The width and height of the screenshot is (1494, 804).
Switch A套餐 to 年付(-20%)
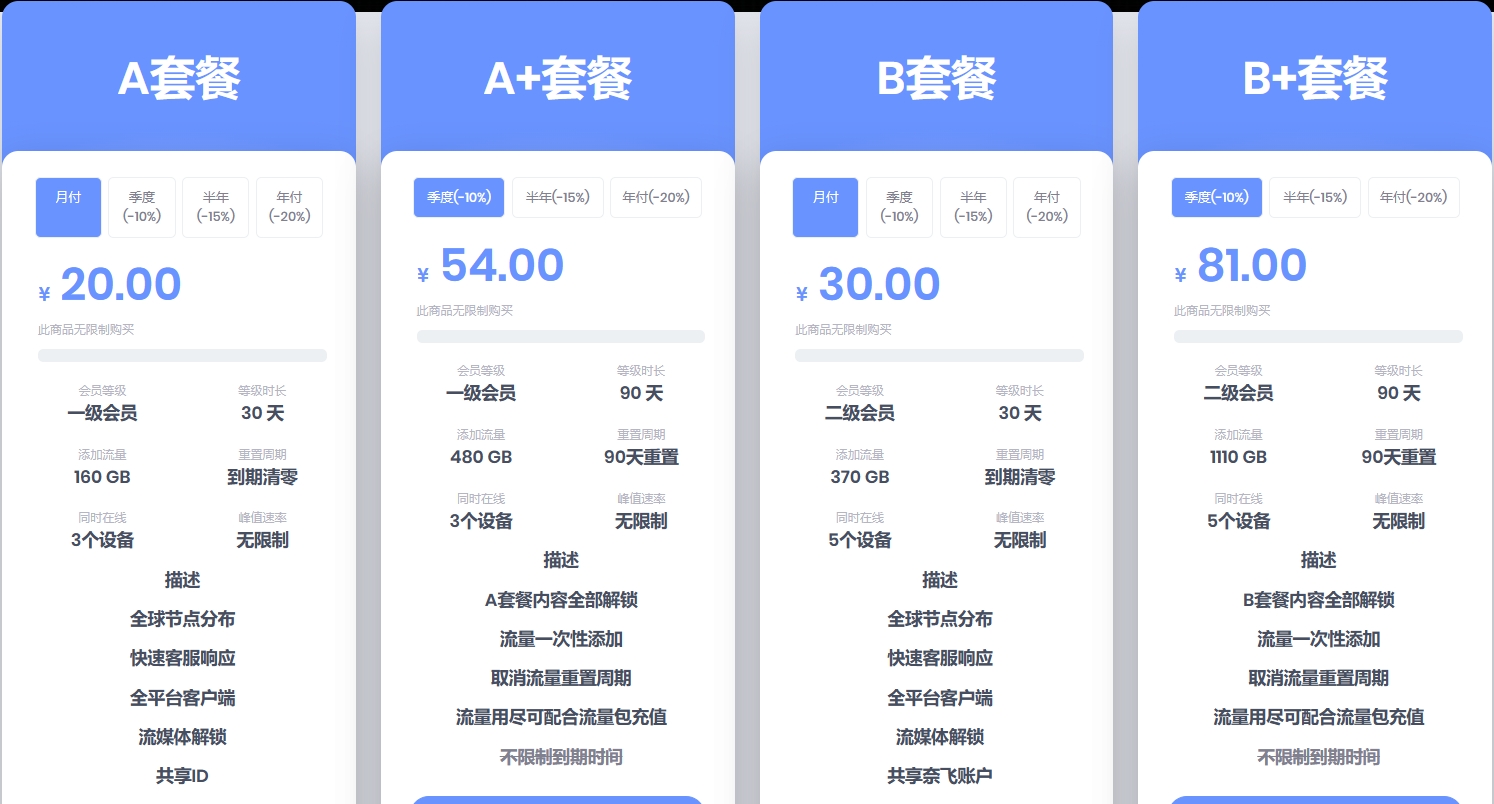[x=289, y=207]
